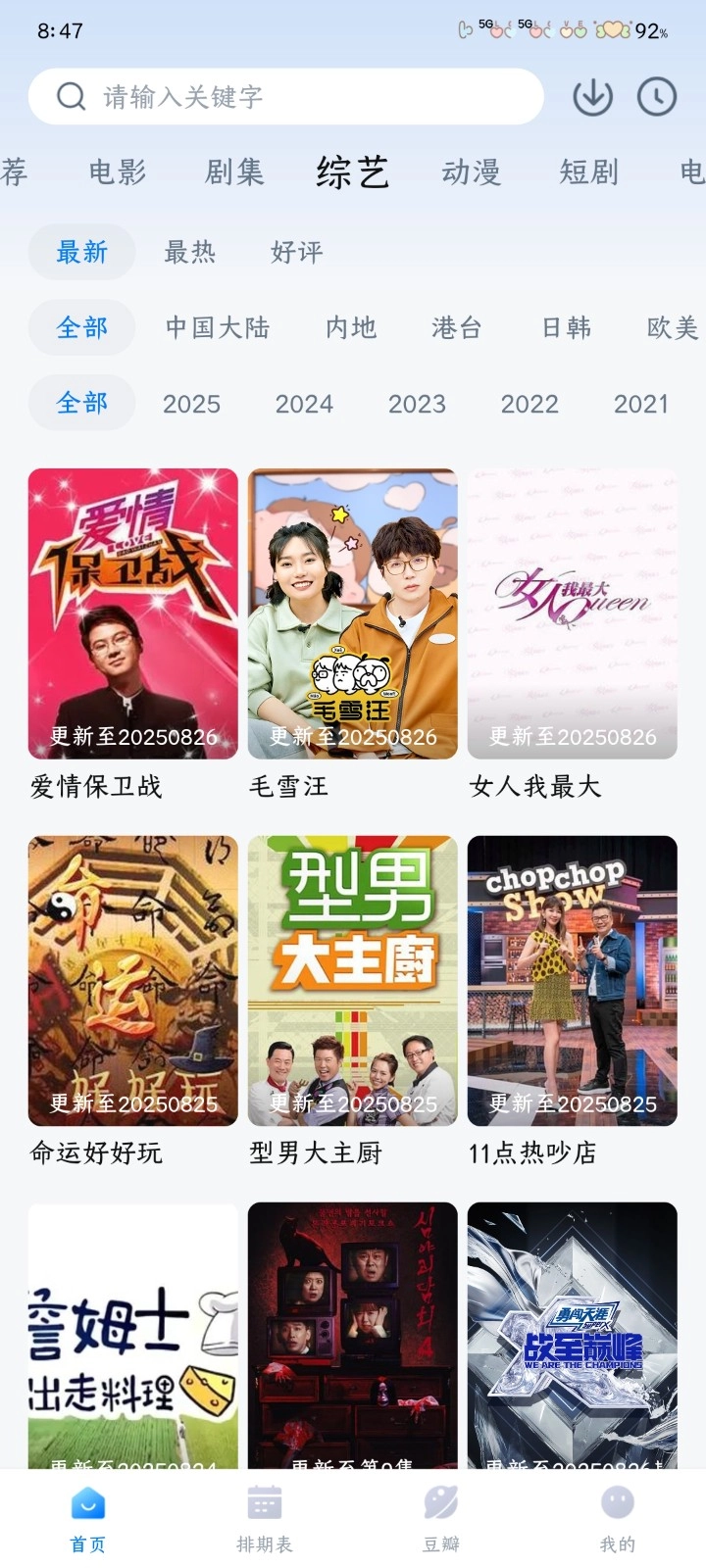
Task: Open the 动漫 category tab
Action: click(x=472, y=171)
